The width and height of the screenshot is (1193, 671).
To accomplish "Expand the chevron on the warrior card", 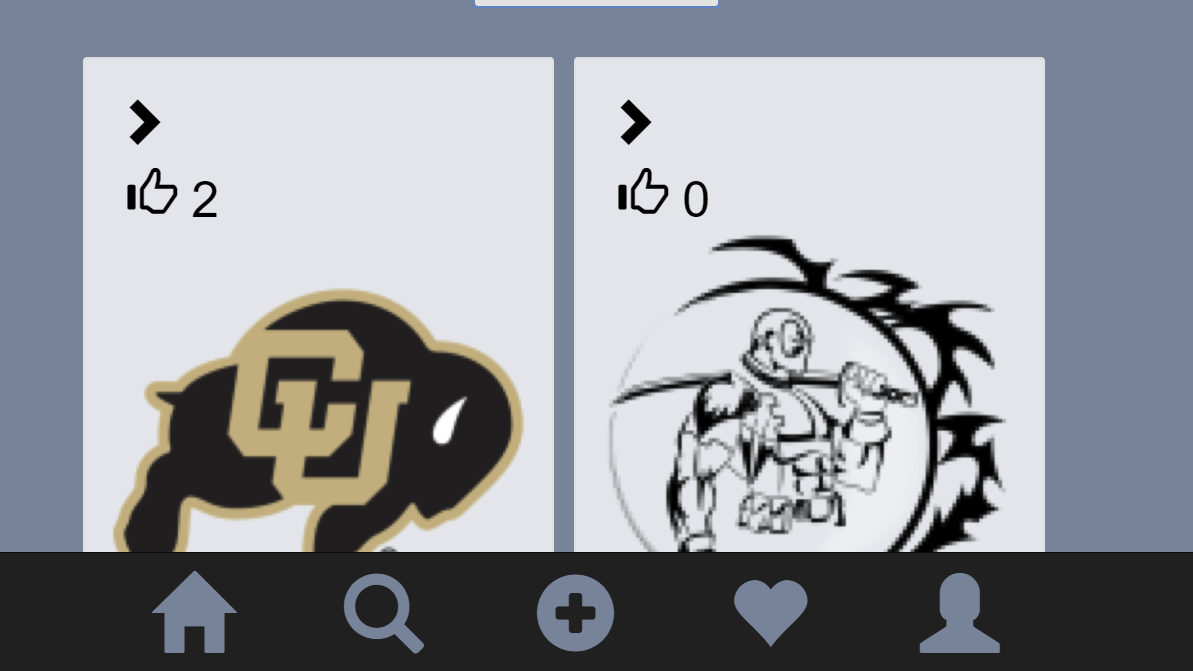I will coord(635,123).
